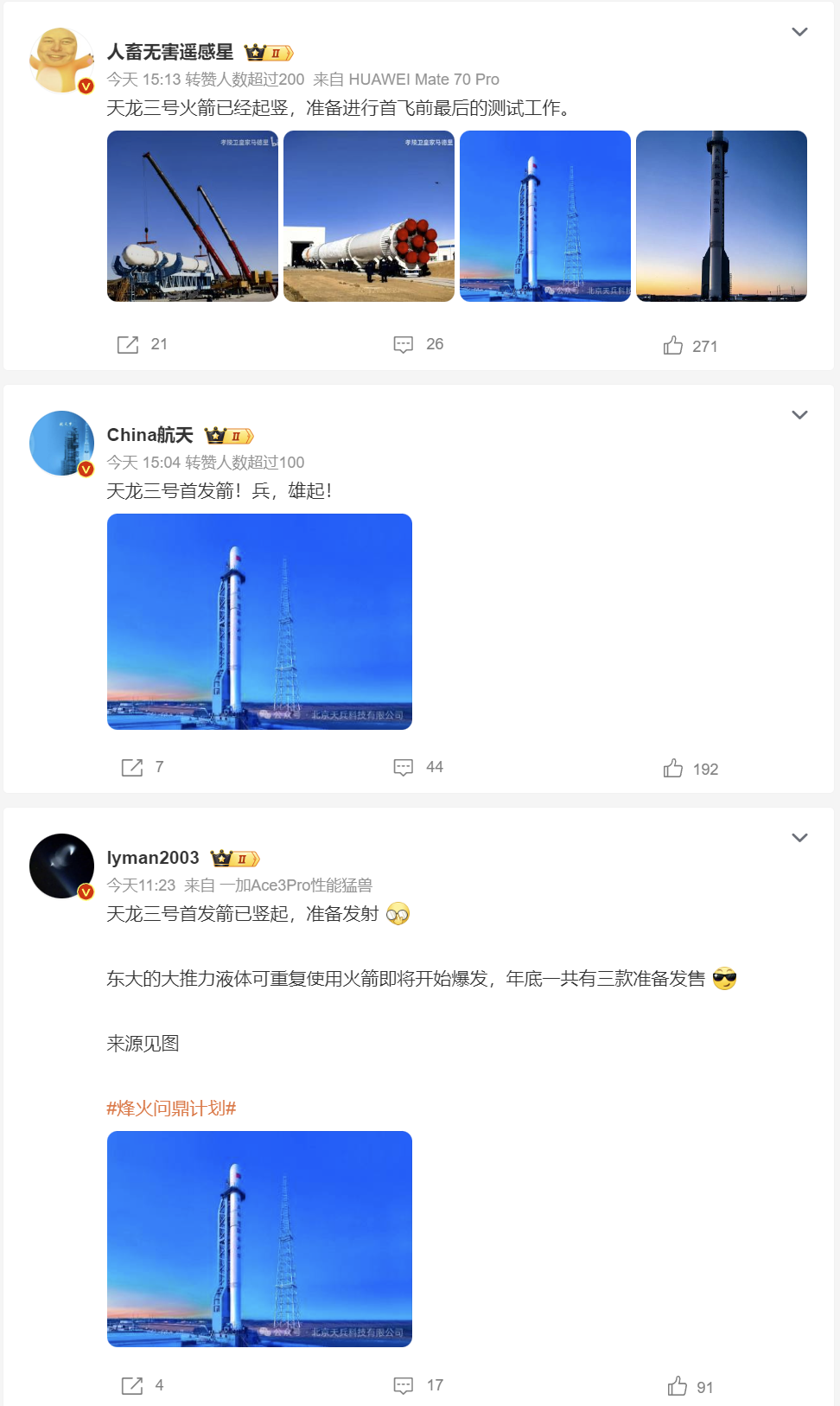The width and height of the screenshot is (840, 1406).
Task: Open the sunset rocket close-up photo
Action: (722, 216)
